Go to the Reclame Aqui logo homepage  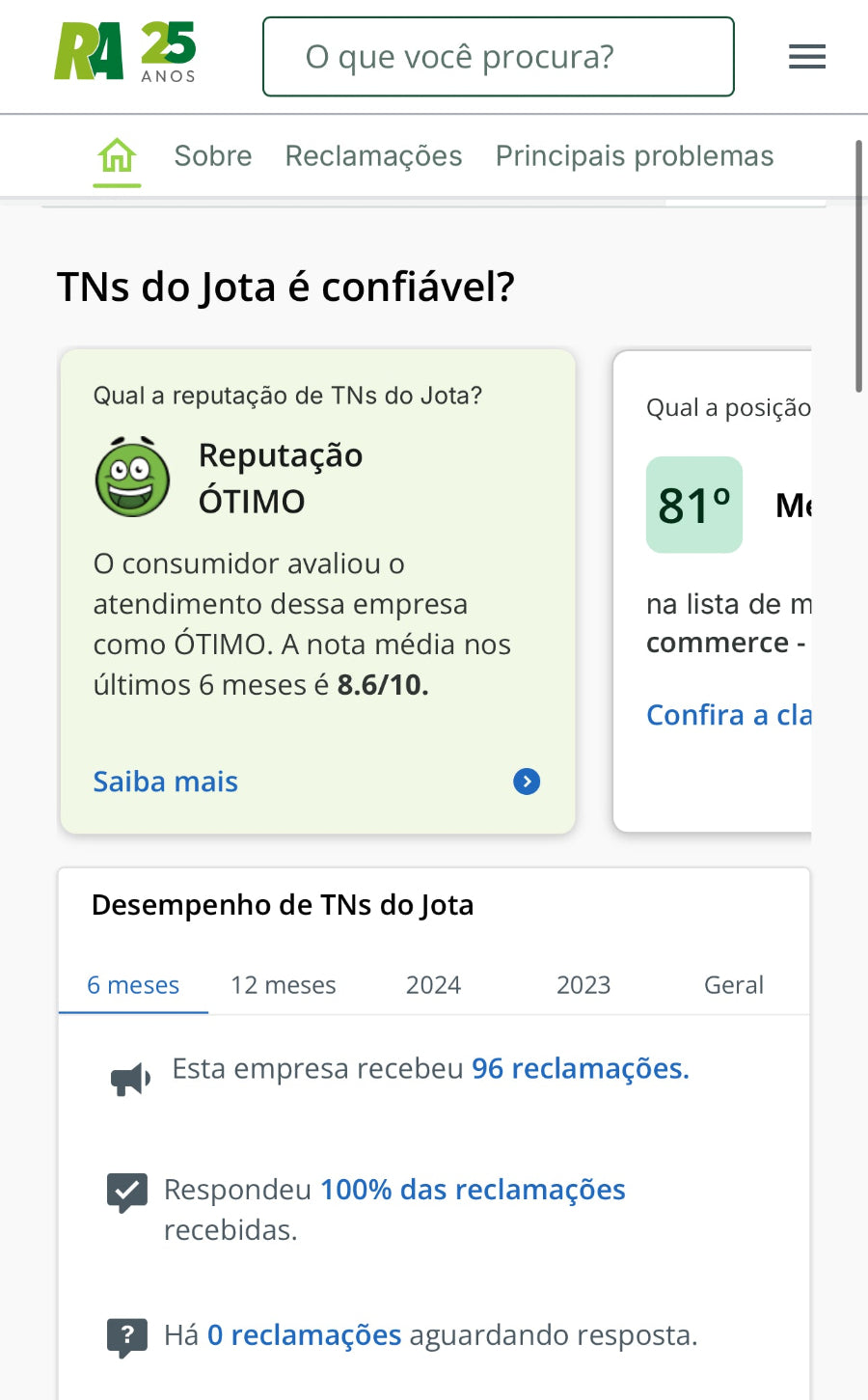coord(125,53)
